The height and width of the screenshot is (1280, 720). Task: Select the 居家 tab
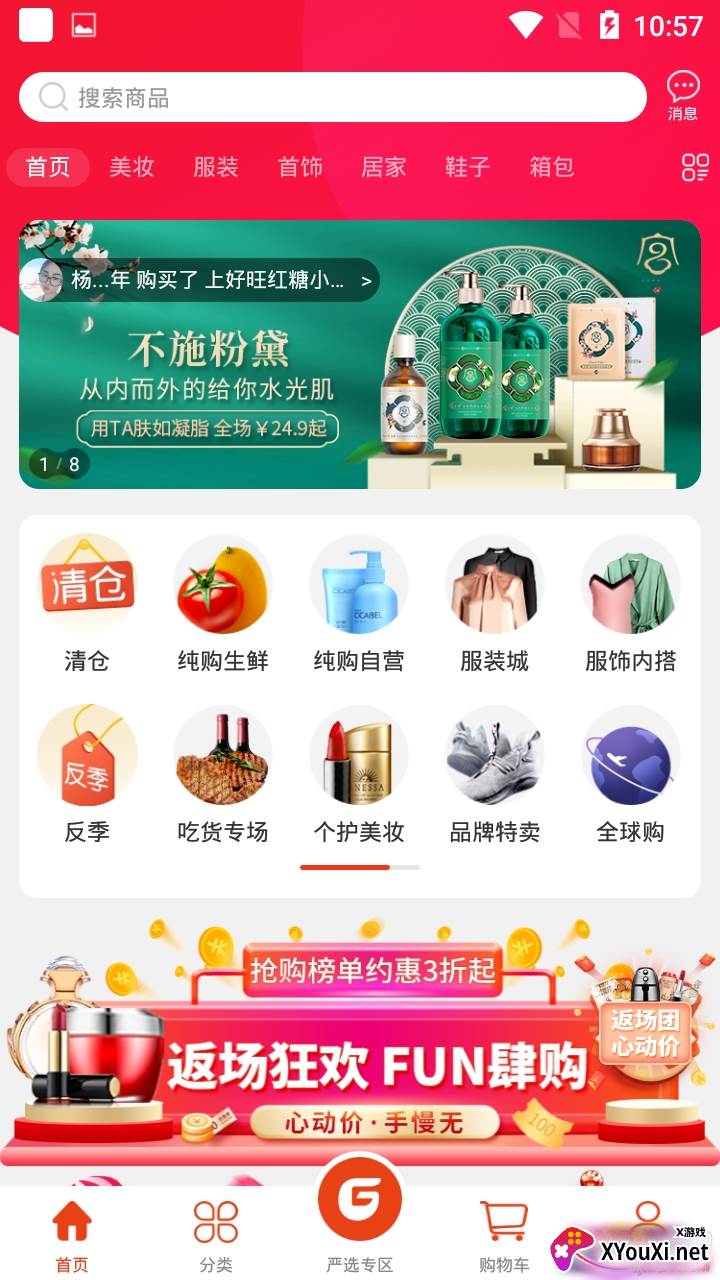(x=384, y=167)
